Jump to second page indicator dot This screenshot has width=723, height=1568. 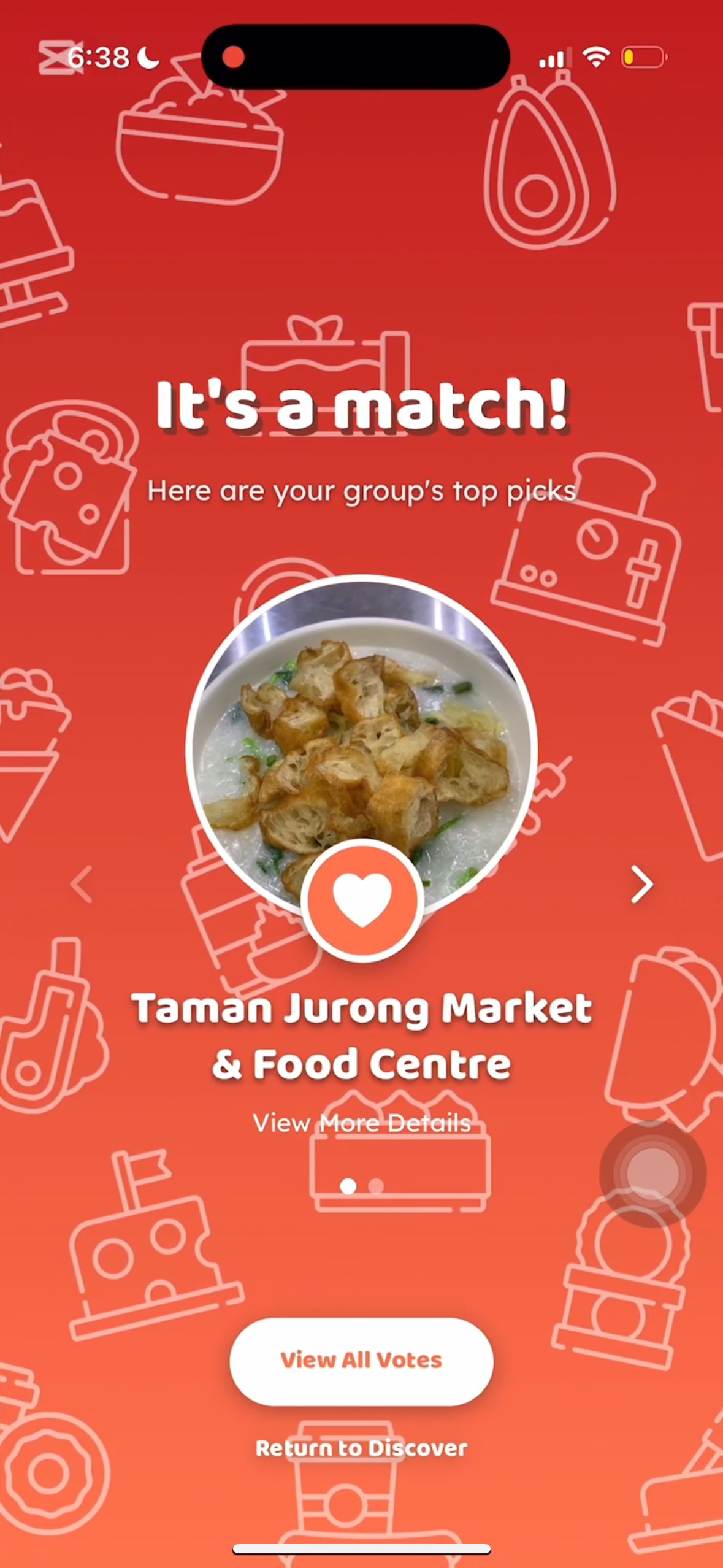click(376, 1186)
